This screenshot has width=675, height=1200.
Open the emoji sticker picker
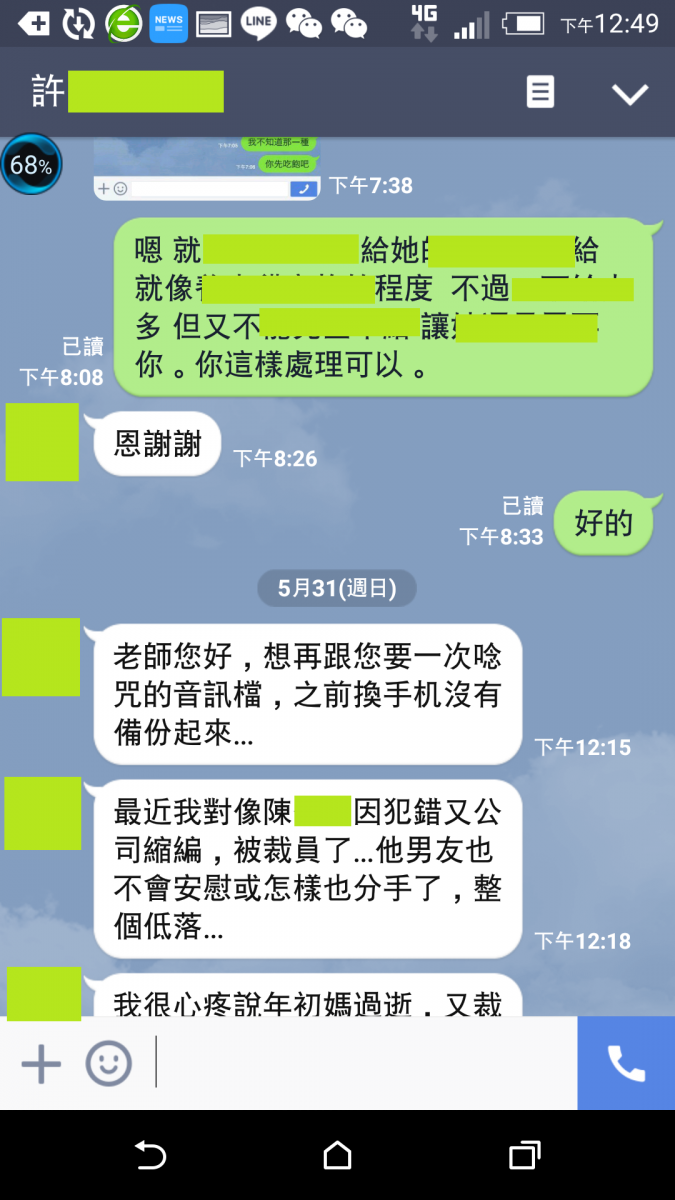[108, 1064]
